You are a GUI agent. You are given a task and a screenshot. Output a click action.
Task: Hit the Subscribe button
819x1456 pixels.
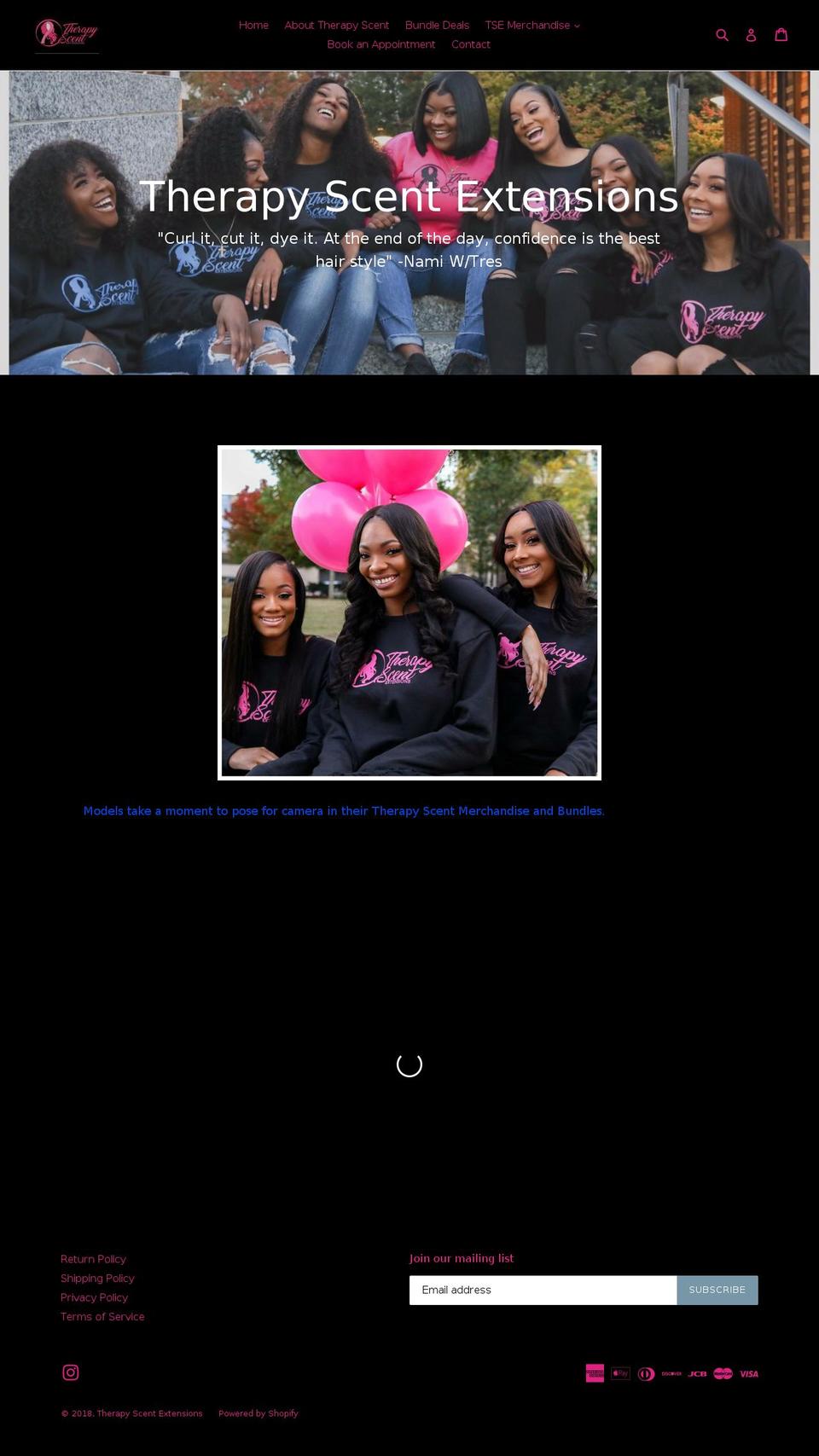point(717,1290)
